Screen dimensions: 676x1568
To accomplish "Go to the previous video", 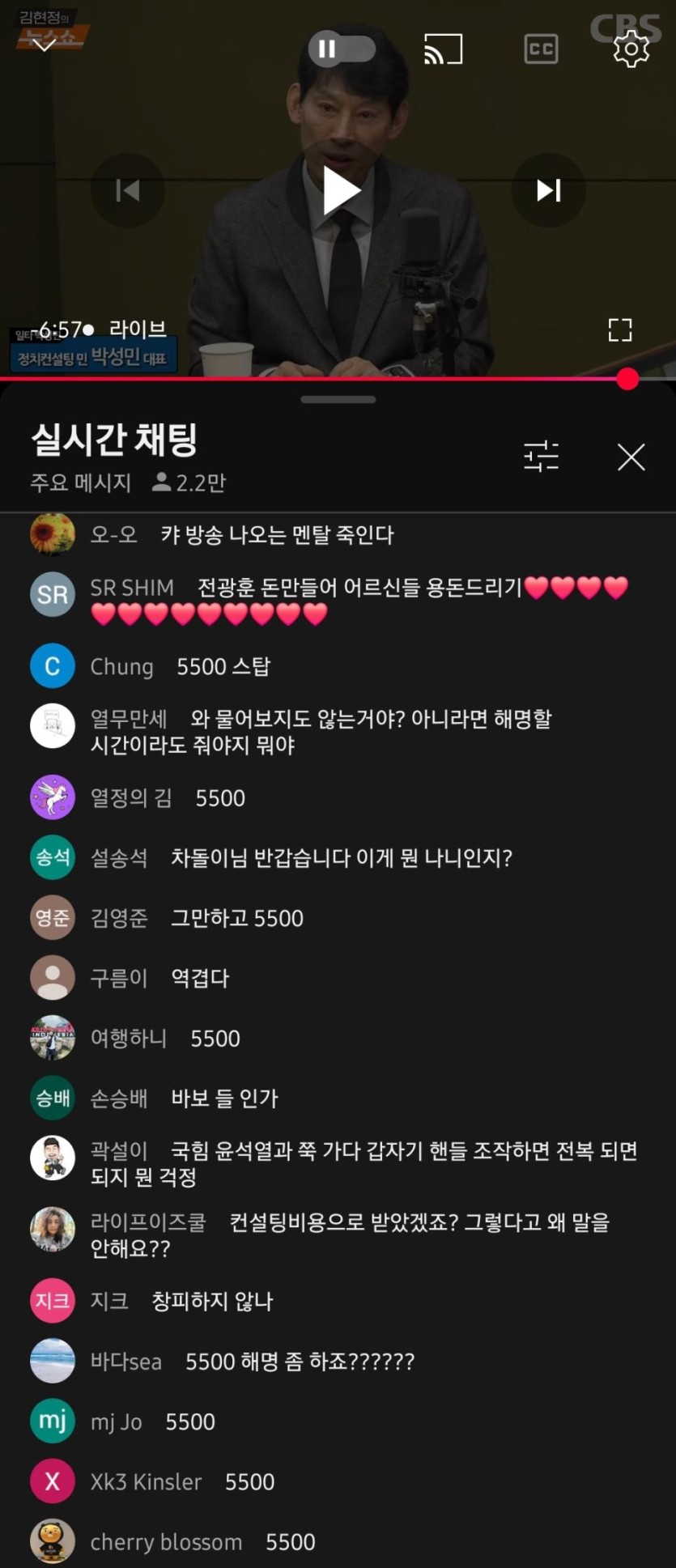I will (128, 191).
